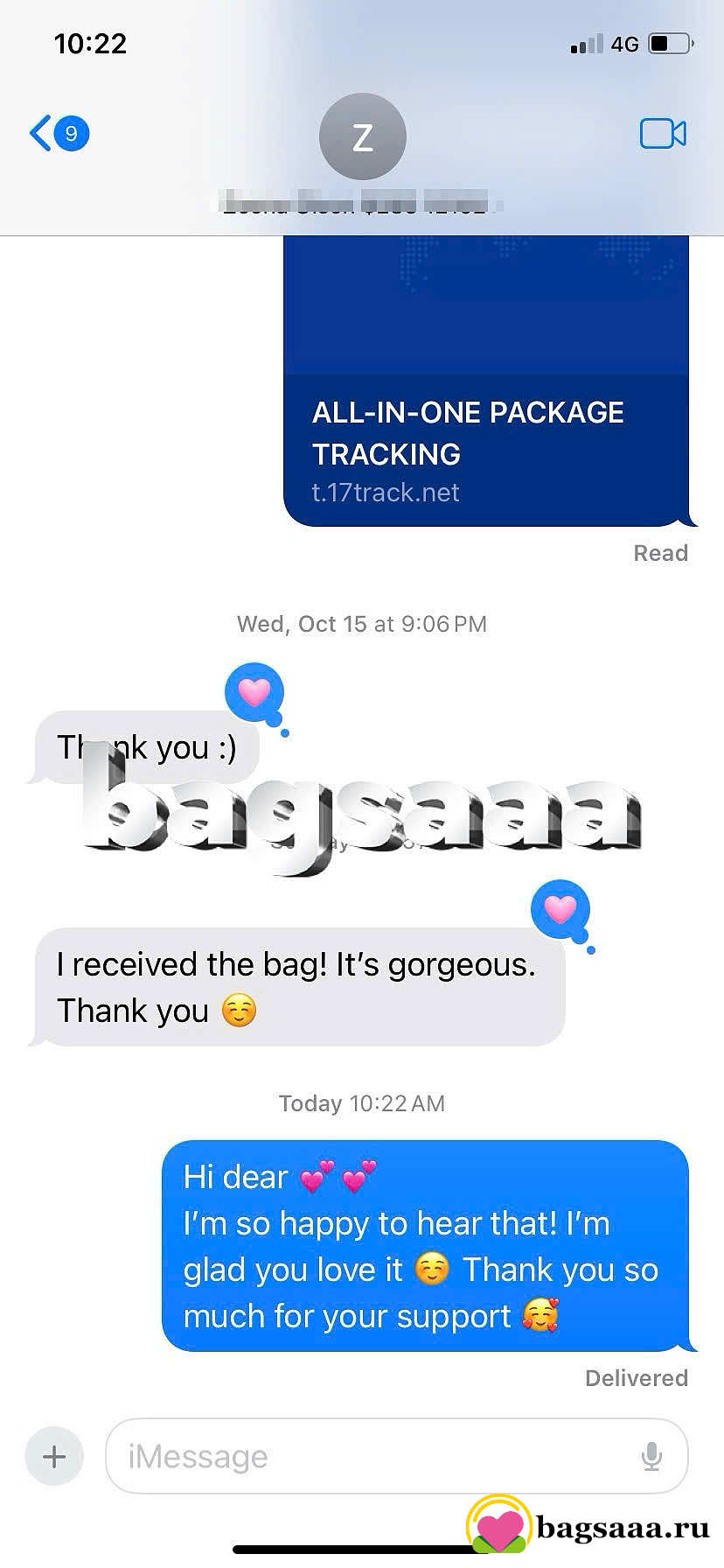Viewport: 724px width, 1568px height.
Task: Record an audio message with the microphone
Action: (651, 1456)
